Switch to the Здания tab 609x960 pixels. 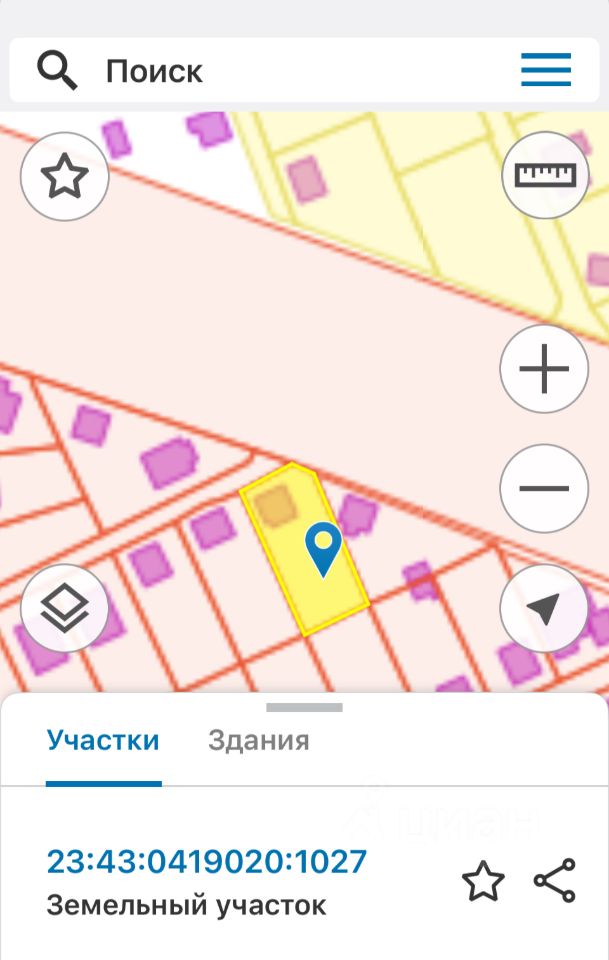coord(258,741)
